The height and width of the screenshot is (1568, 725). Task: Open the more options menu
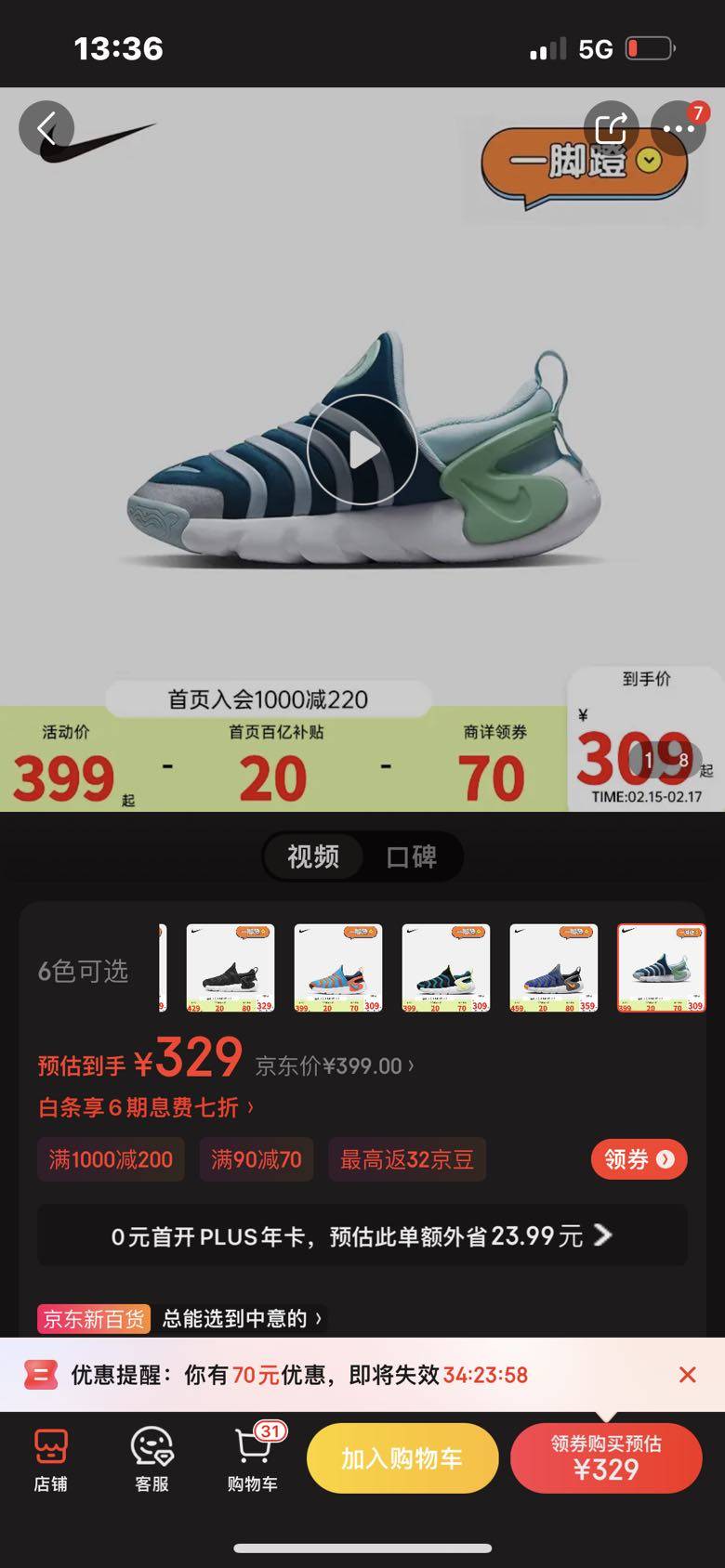[679, 128]
